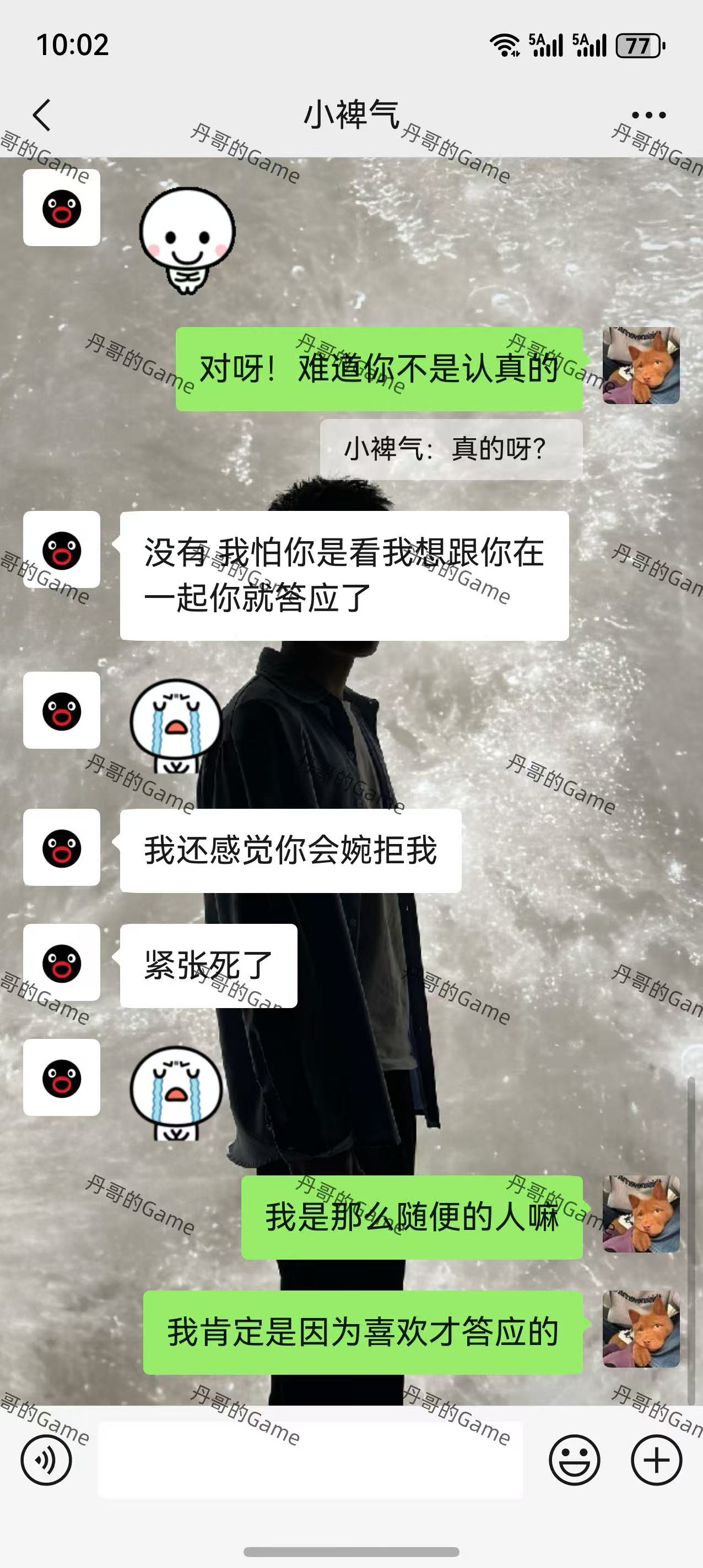Open contact avatar beside 紧张死了 message
The height and width of the screenshot is (1568, 703).
pos(62,962)
